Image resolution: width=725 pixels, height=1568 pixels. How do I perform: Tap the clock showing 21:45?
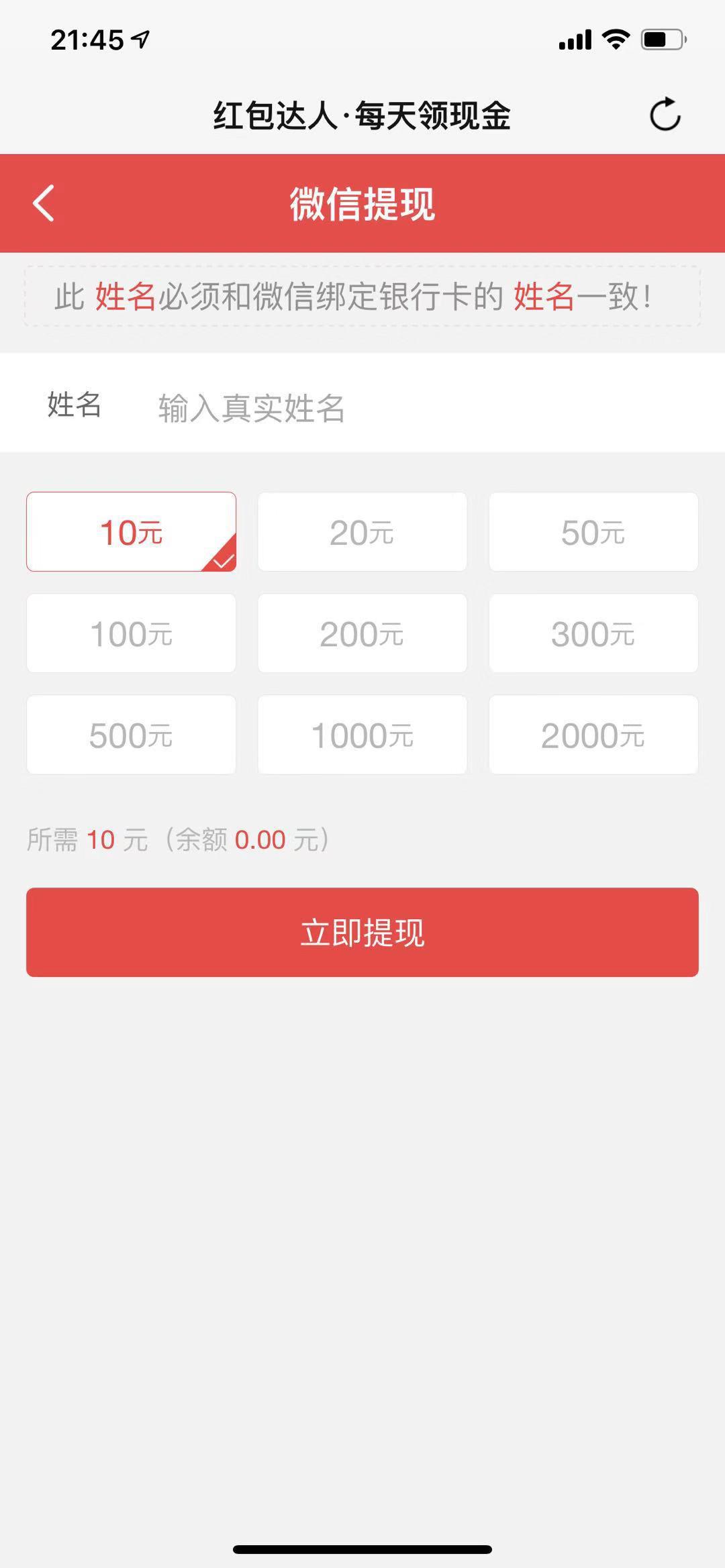(87, 38)
